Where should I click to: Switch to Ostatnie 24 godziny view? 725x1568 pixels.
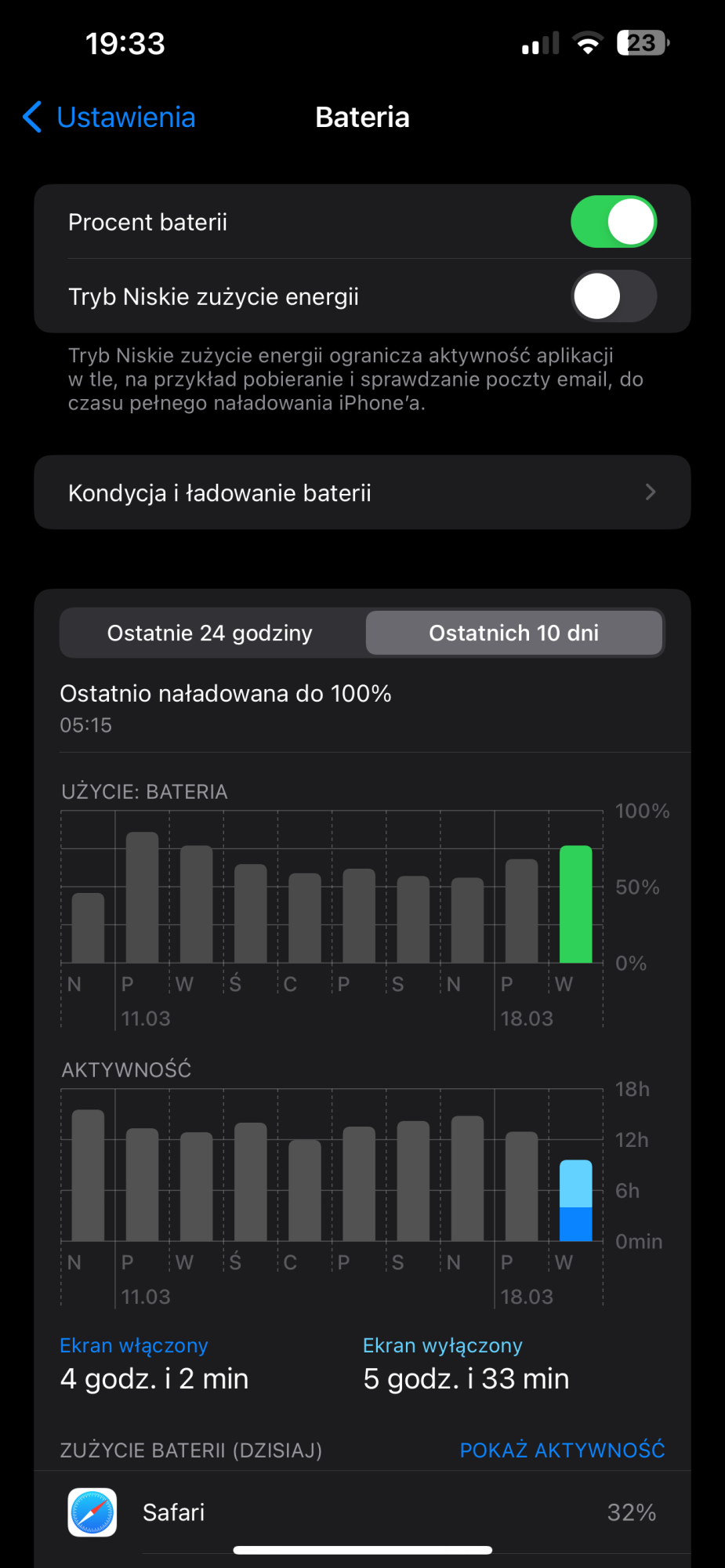coord(210,633)
